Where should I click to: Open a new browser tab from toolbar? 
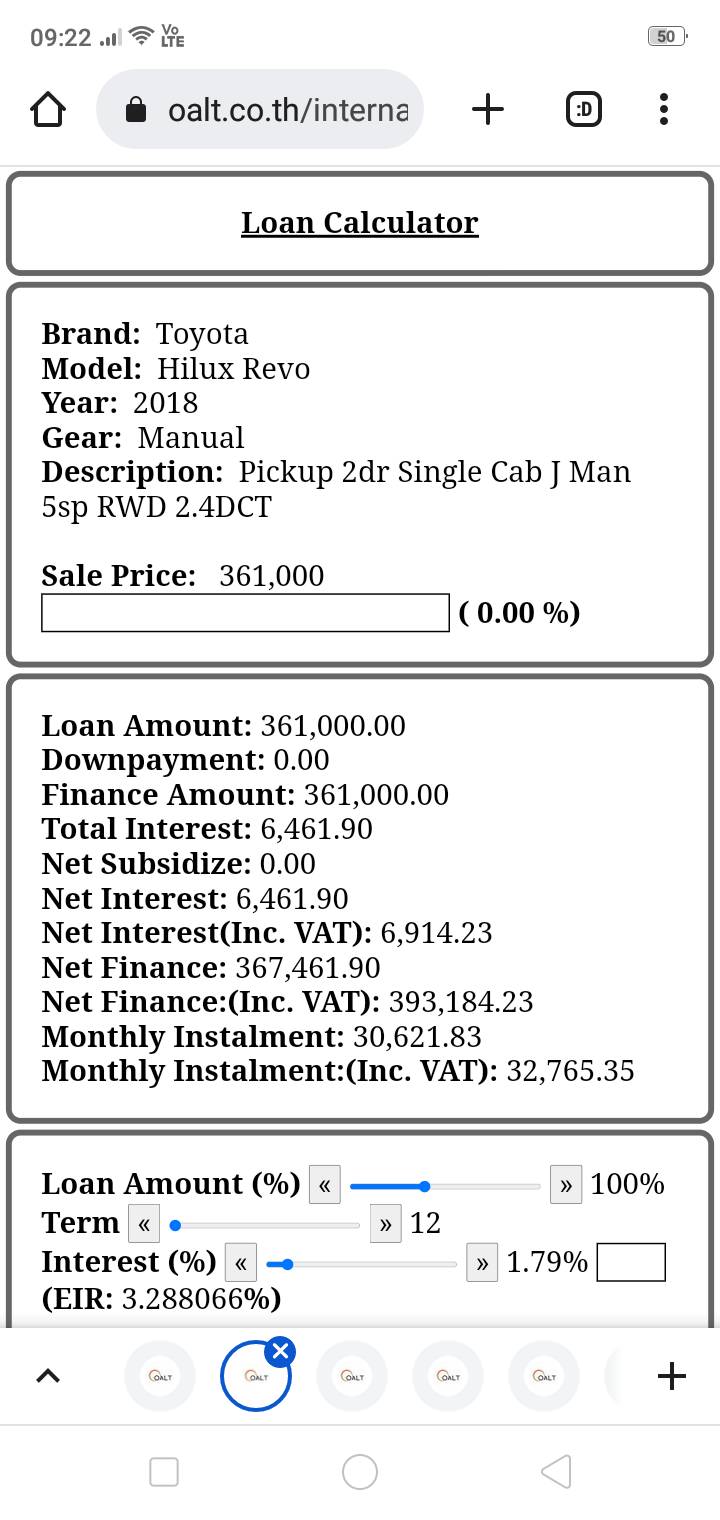tap(487, 110)
